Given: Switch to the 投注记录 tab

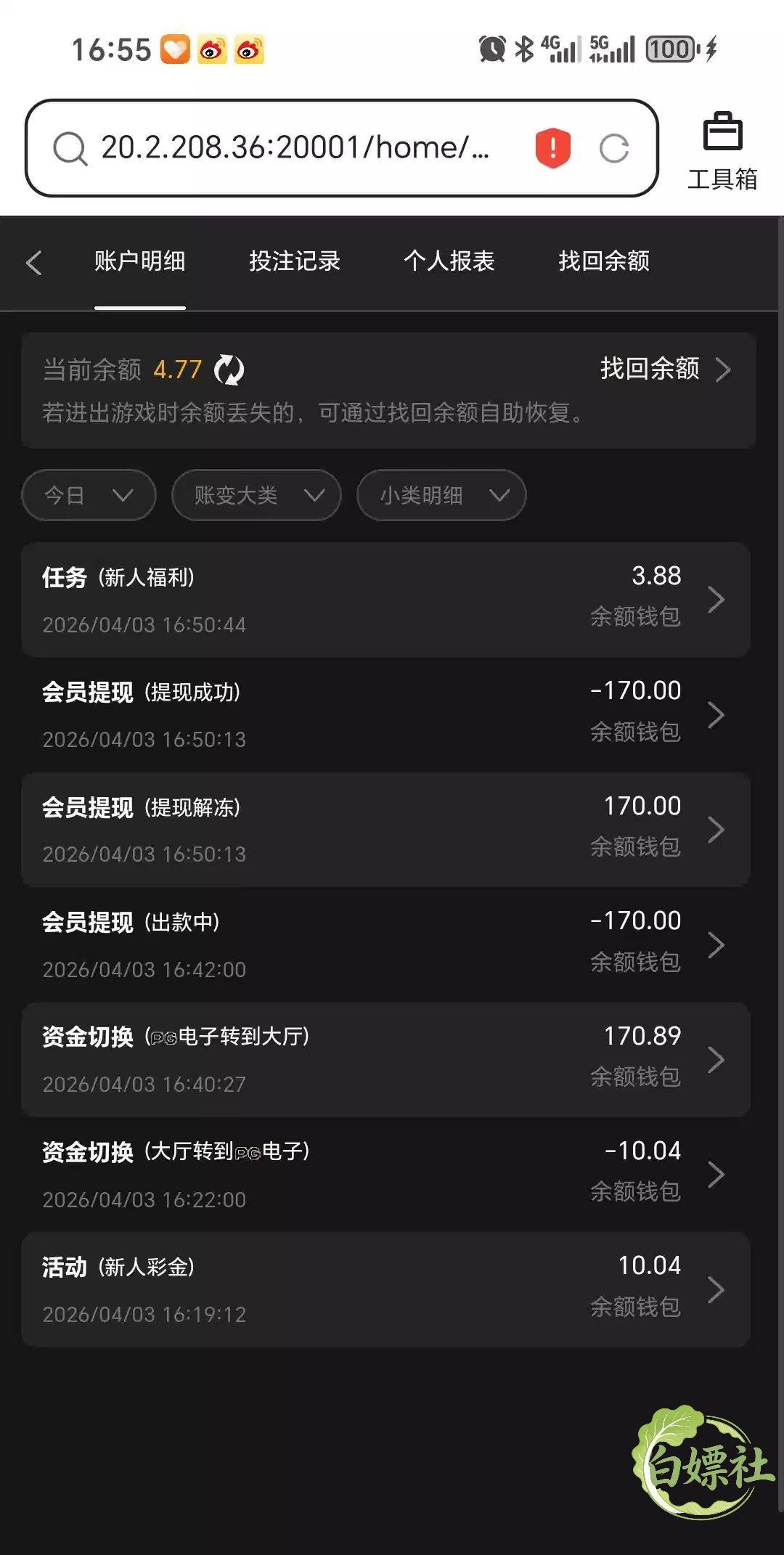Looking at the screenshot, I should pos(295,261).
